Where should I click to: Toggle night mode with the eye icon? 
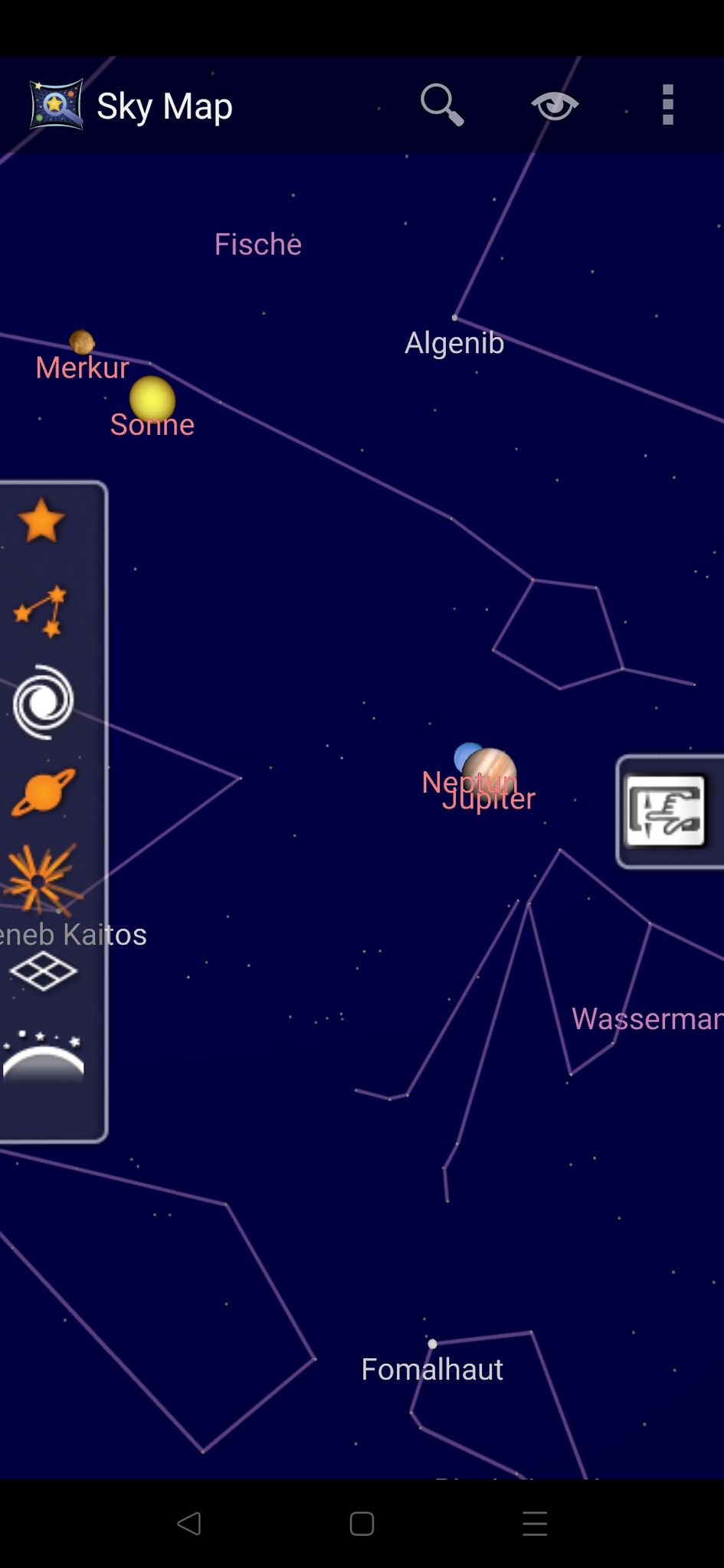(555, 105)
